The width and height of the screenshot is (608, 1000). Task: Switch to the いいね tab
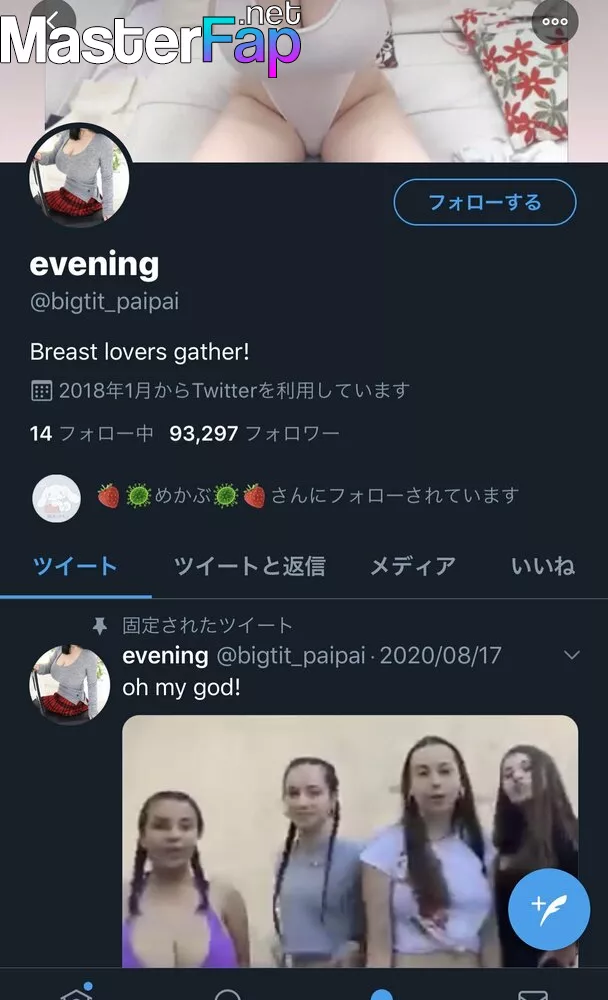(543, 566)
